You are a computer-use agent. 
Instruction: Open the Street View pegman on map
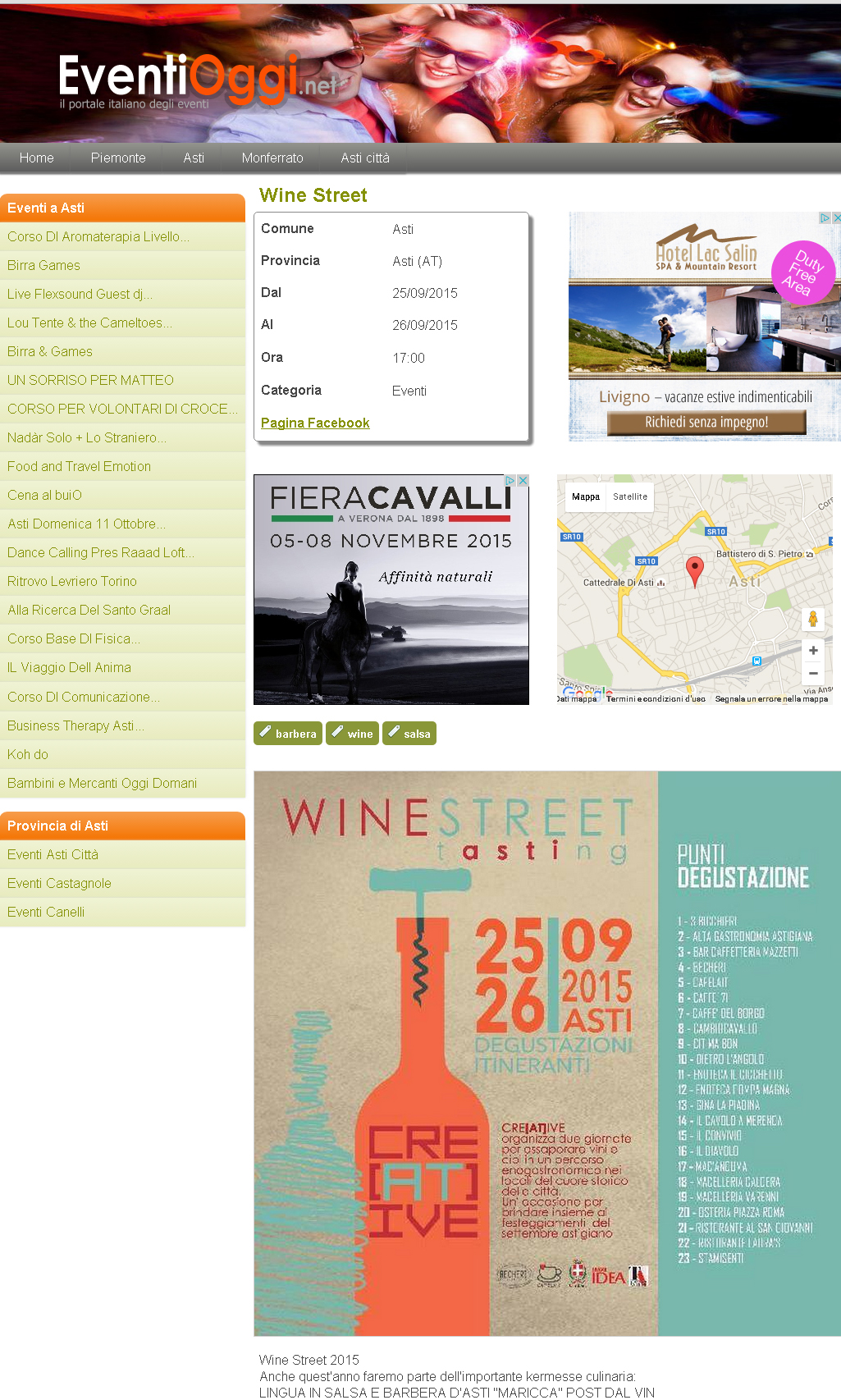(x=813, y=619)
